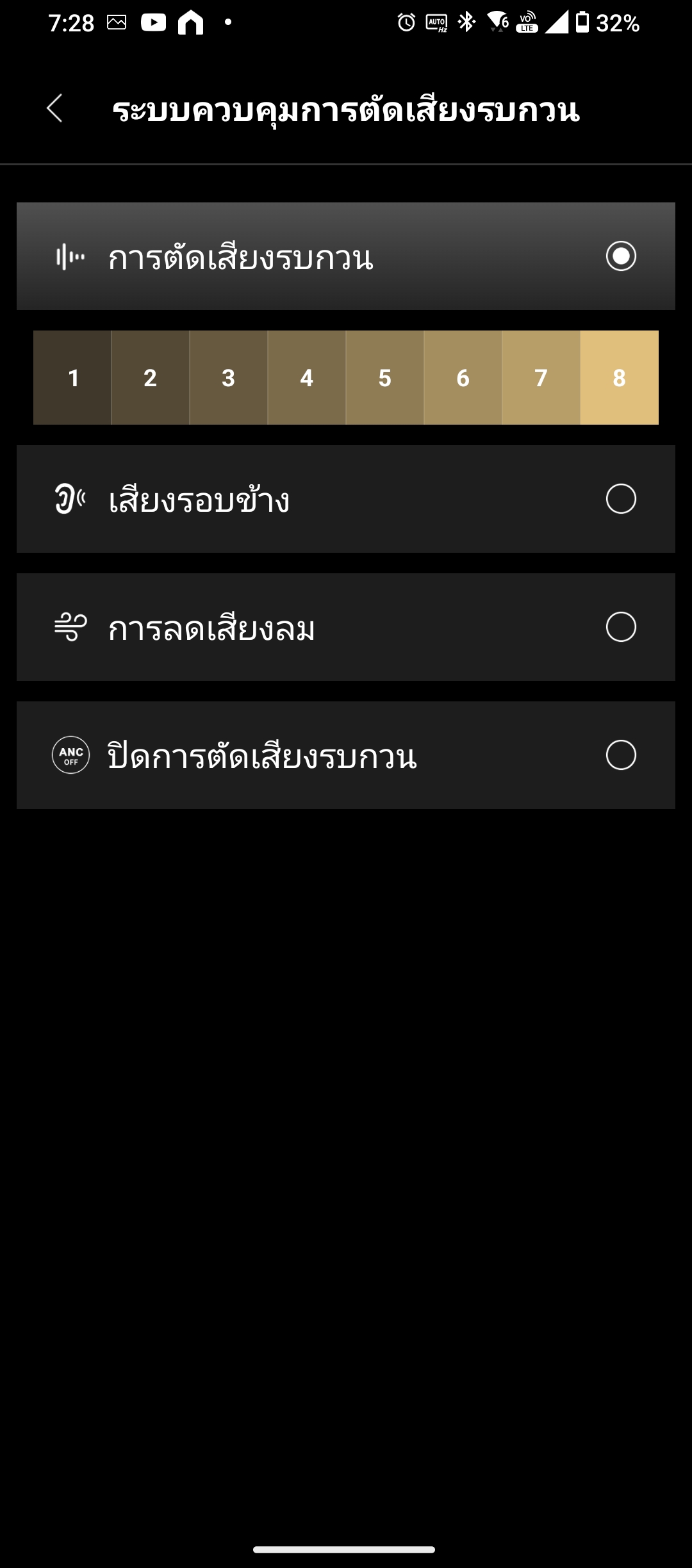Image resolution: width=692 pixels, height=1568 pixels.
Task: Switch to เสียงรอบข้าง ambient sound mode
Action: click(x=346, y=499)
